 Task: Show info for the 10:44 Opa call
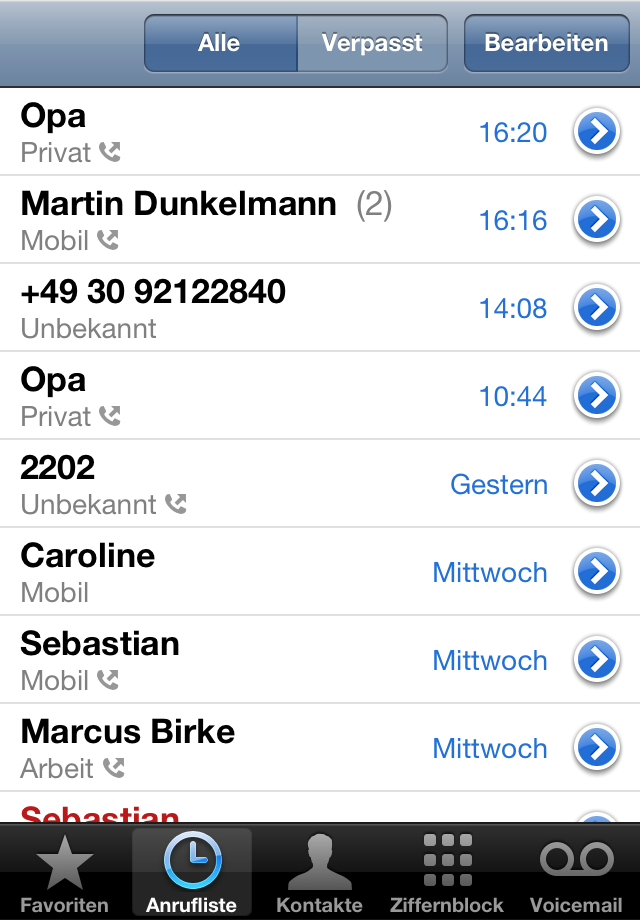(597, 397)
